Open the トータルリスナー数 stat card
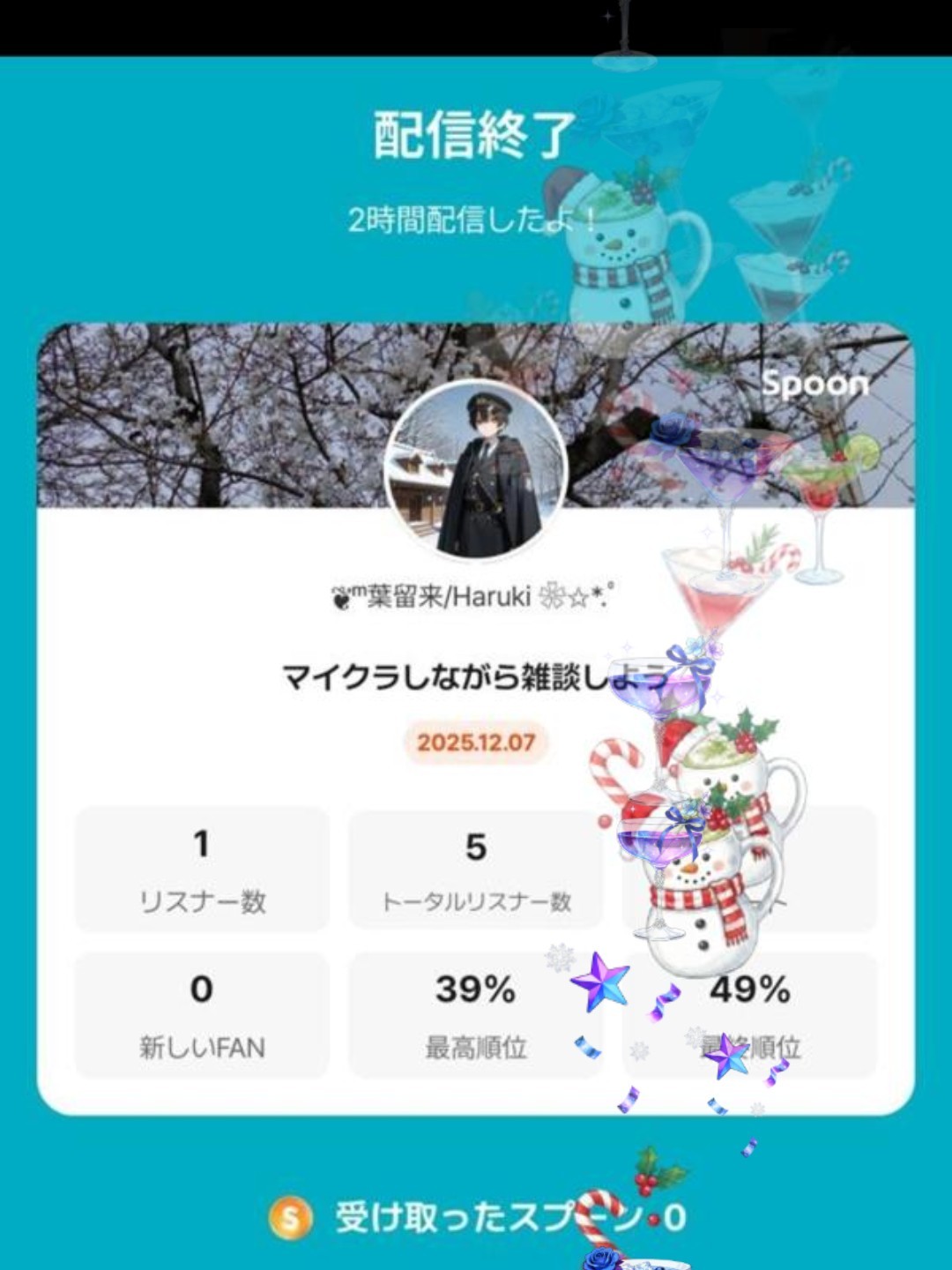Image resolution: width=952 pixels, height=1270 pixels. [476, 869]
